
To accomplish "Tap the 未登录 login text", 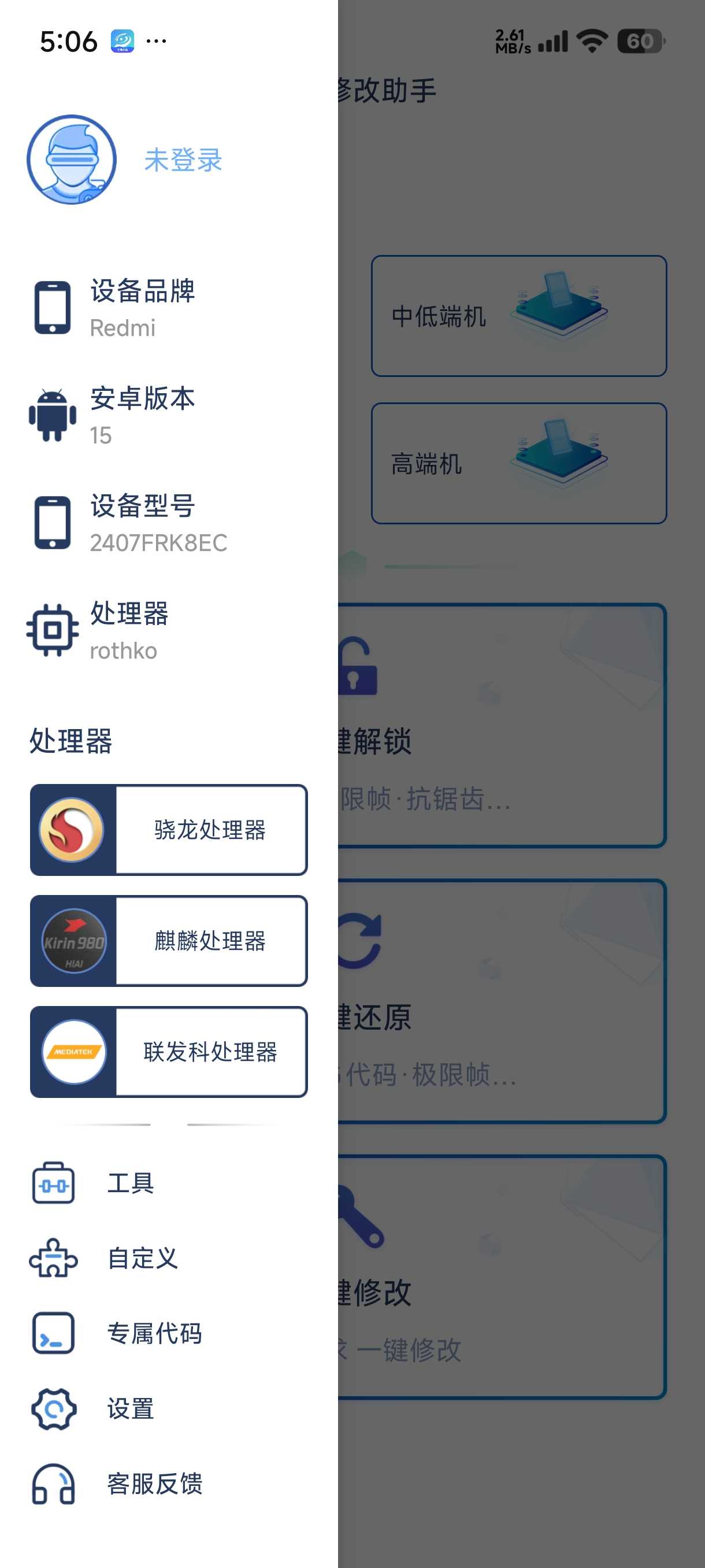I will tap(183, 160).
